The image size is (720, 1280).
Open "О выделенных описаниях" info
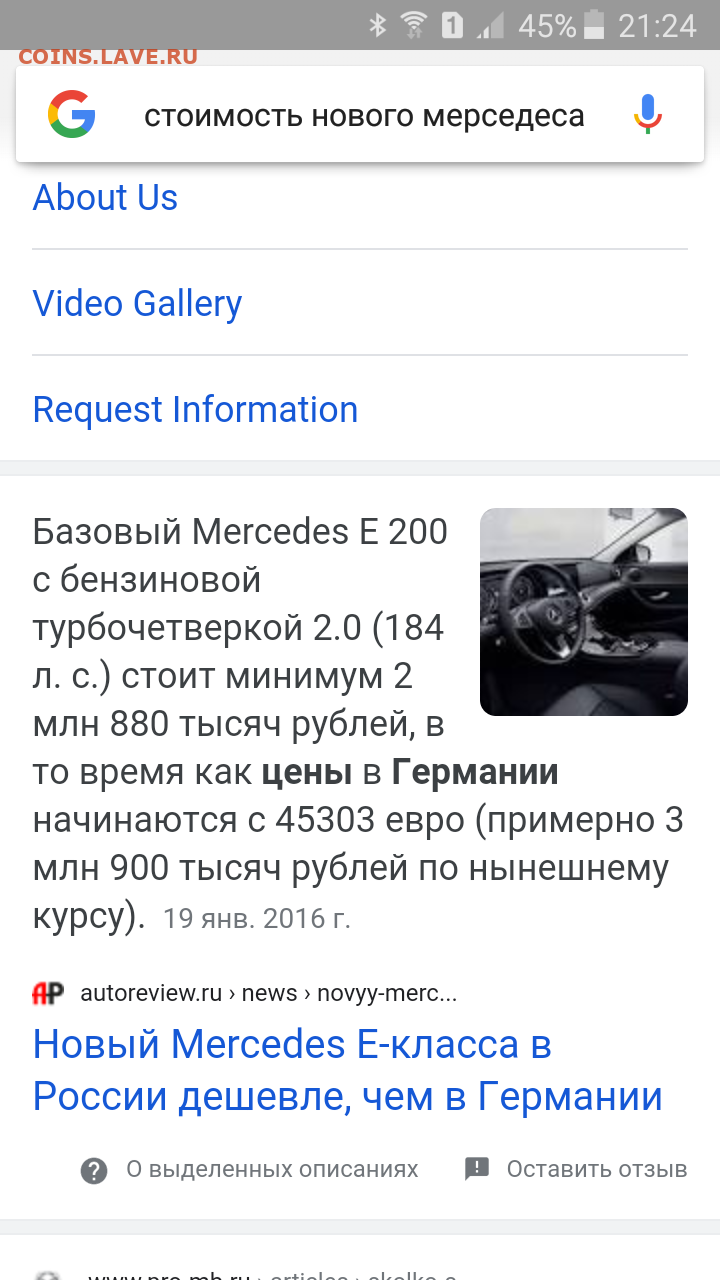pyautogui.click(x=249, y=1169)
